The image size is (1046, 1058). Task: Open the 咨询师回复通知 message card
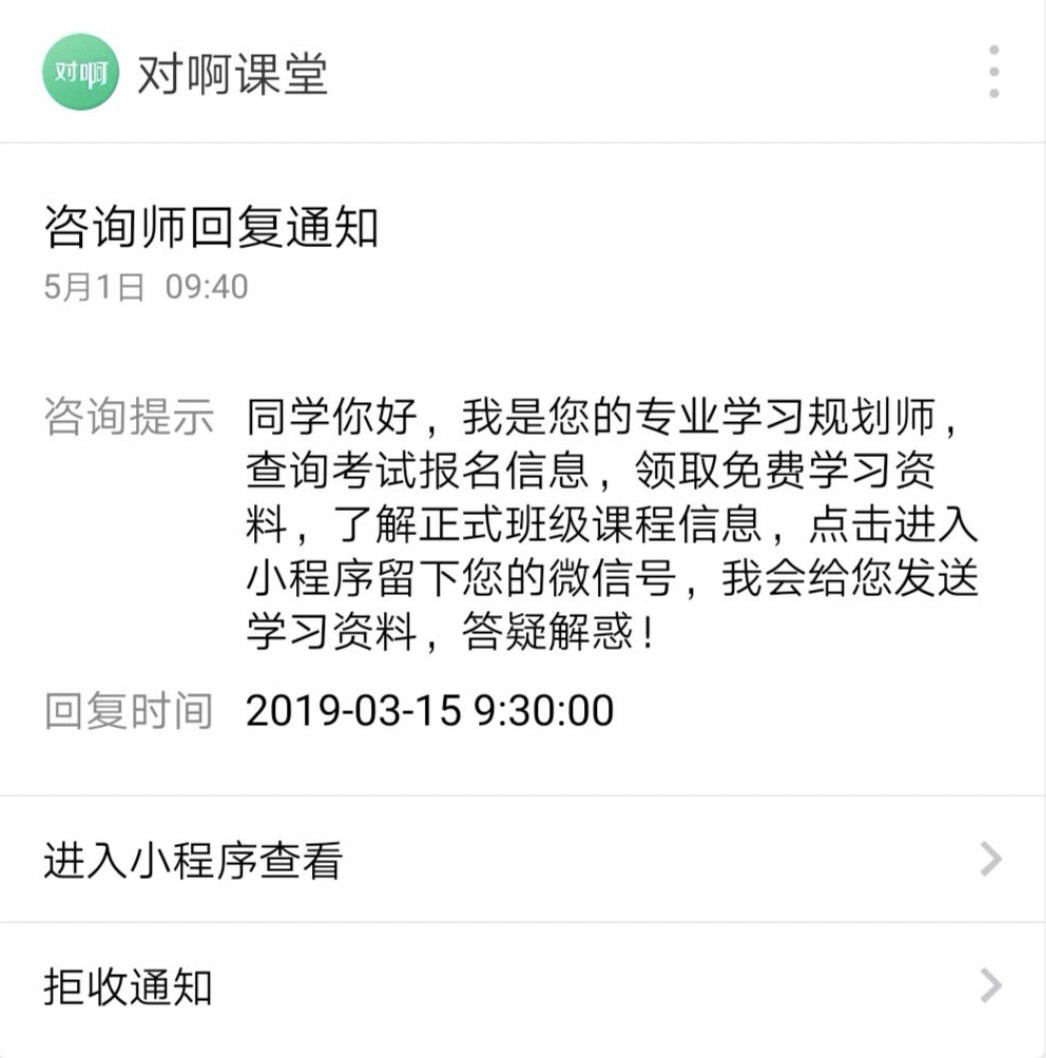520,470
